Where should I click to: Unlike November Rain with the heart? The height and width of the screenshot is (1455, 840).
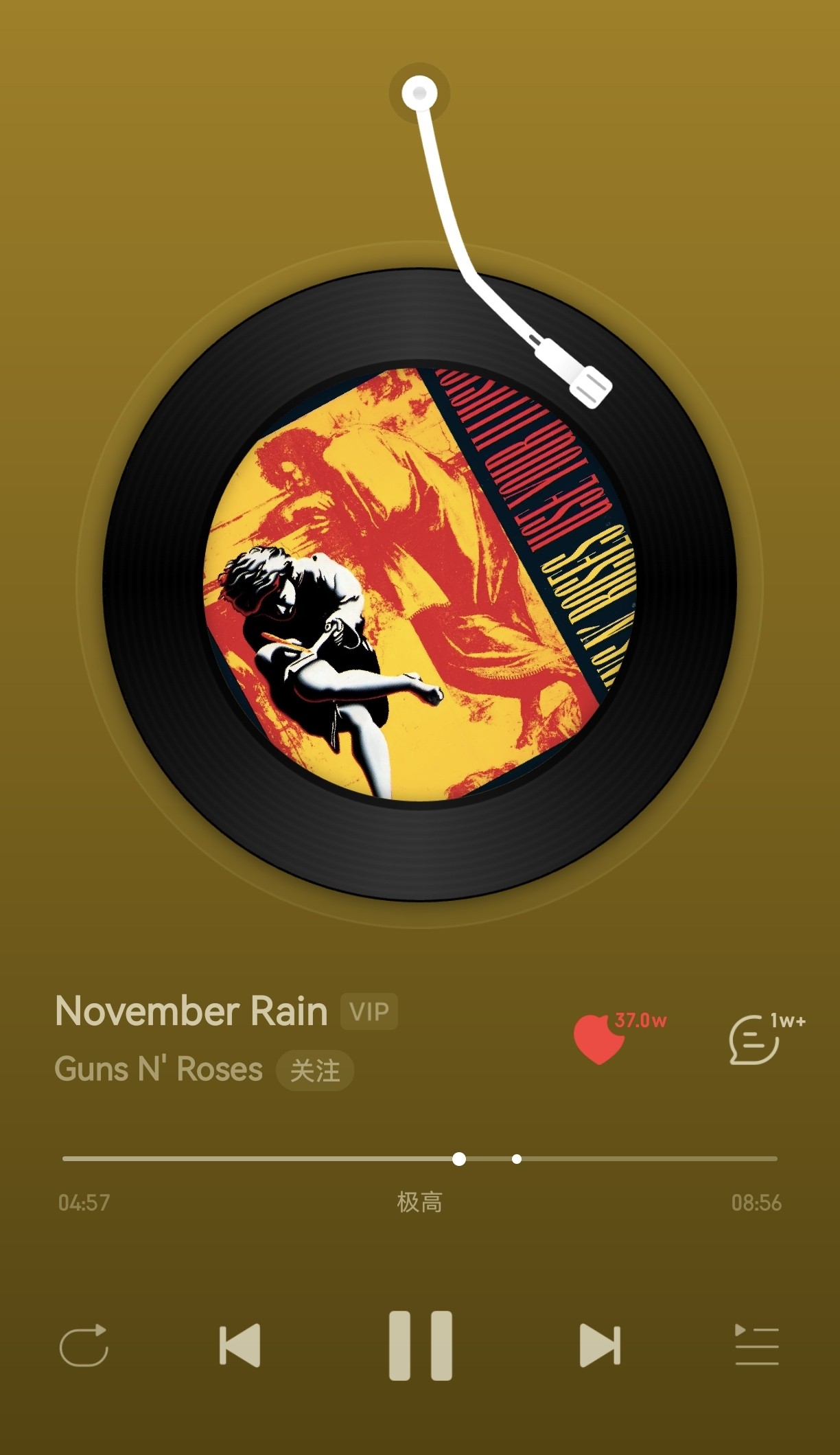click(599, 1039)
